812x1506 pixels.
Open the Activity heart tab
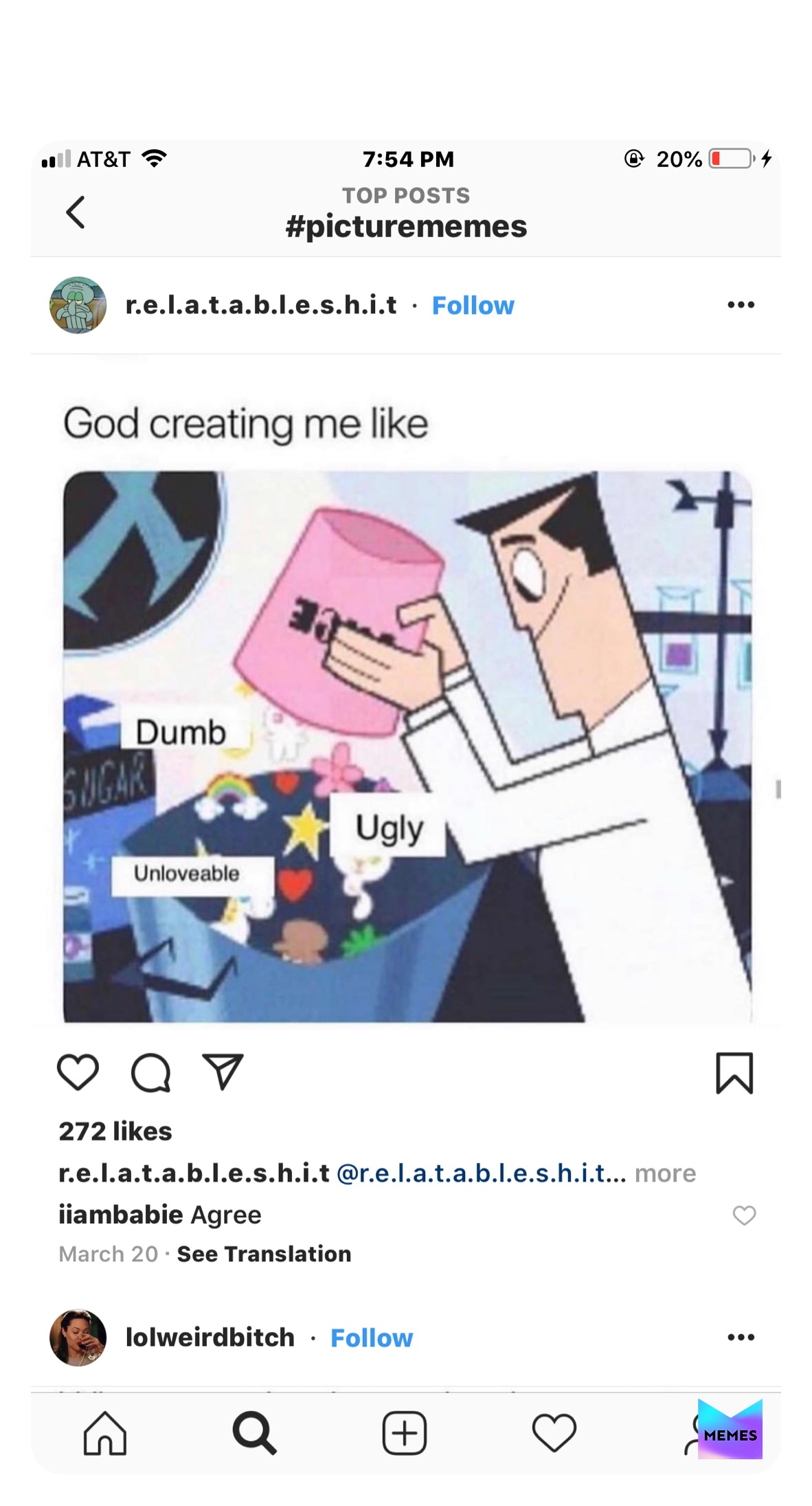coord(554,1433)
